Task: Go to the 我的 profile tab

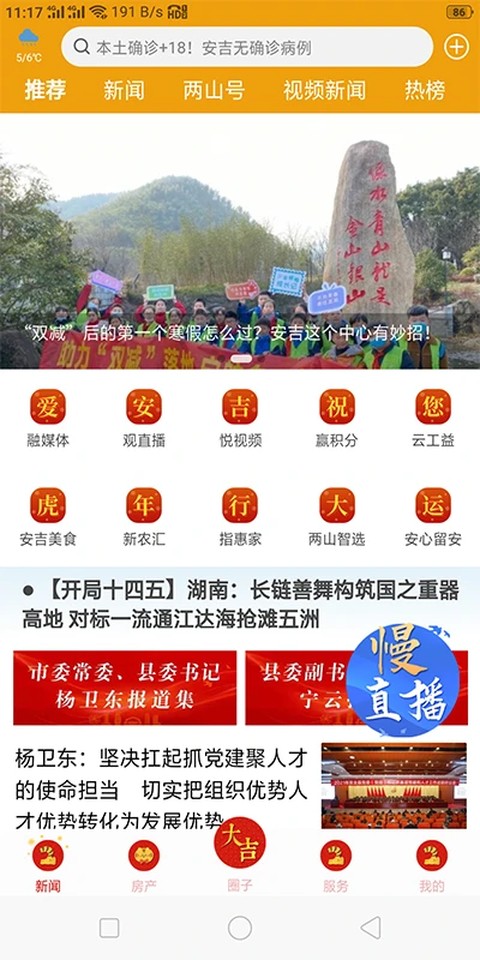Action: coord(432,866)
